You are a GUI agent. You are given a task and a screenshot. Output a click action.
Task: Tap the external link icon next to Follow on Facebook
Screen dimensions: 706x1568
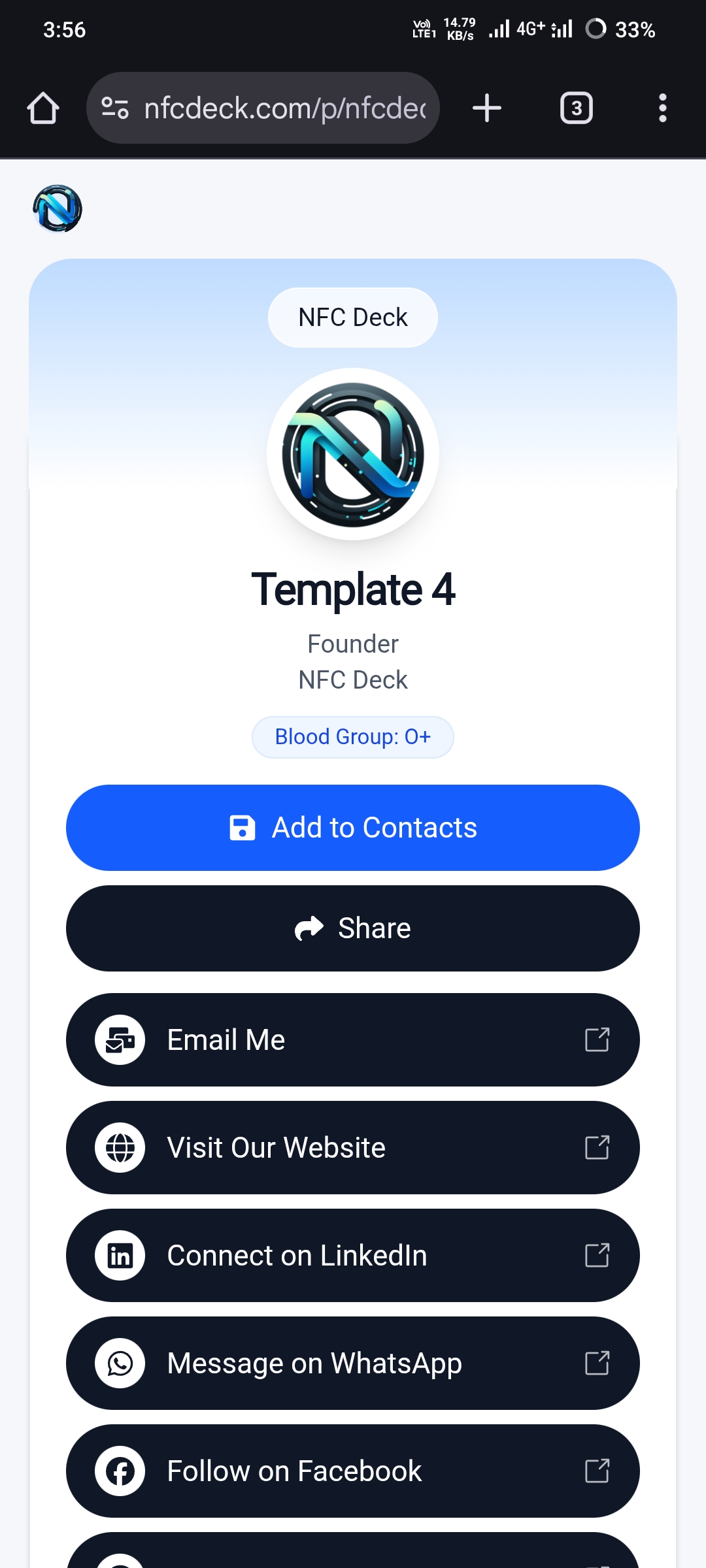(598, 1471)
